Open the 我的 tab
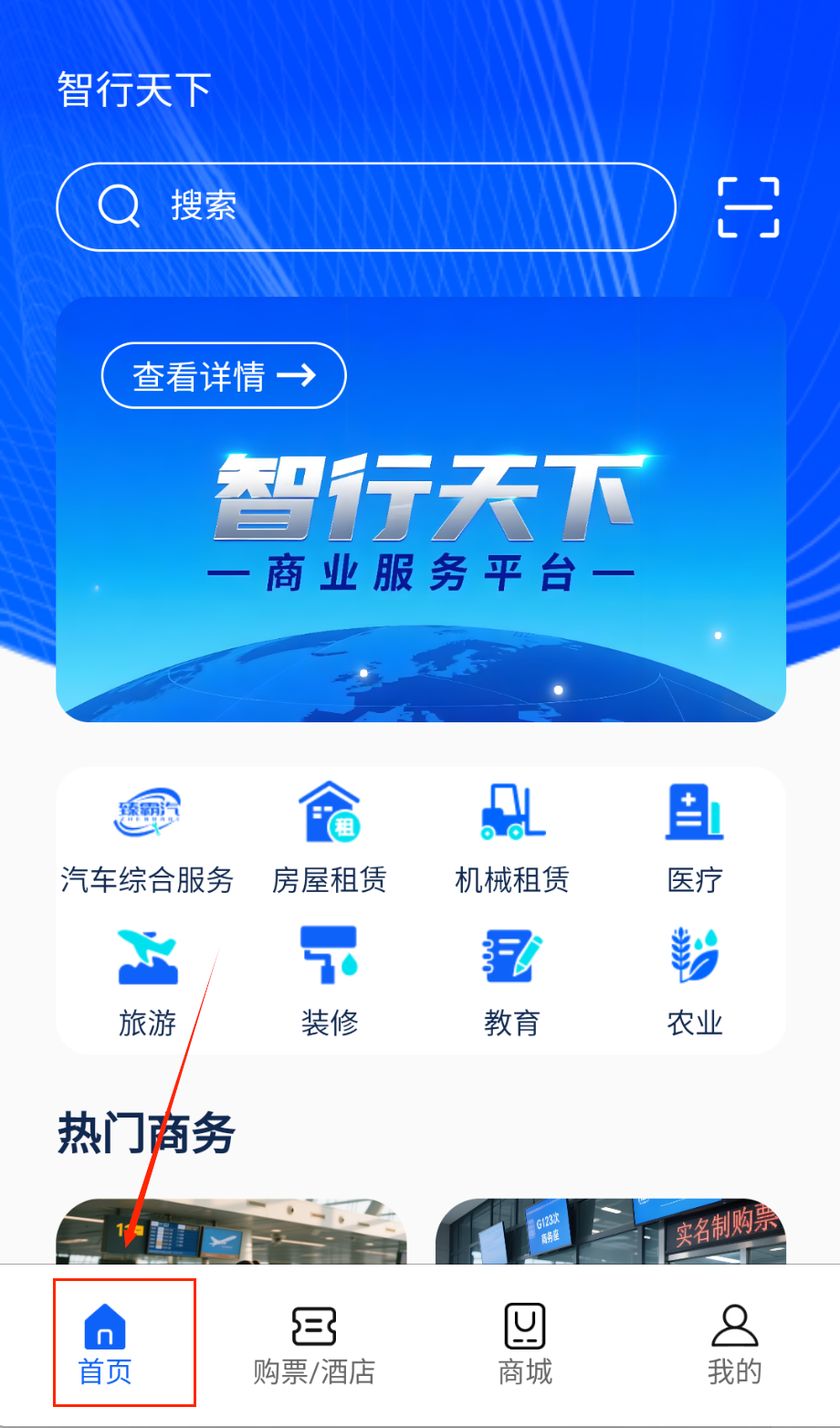The image size is (840, 1428). [x=734, y=1344]
